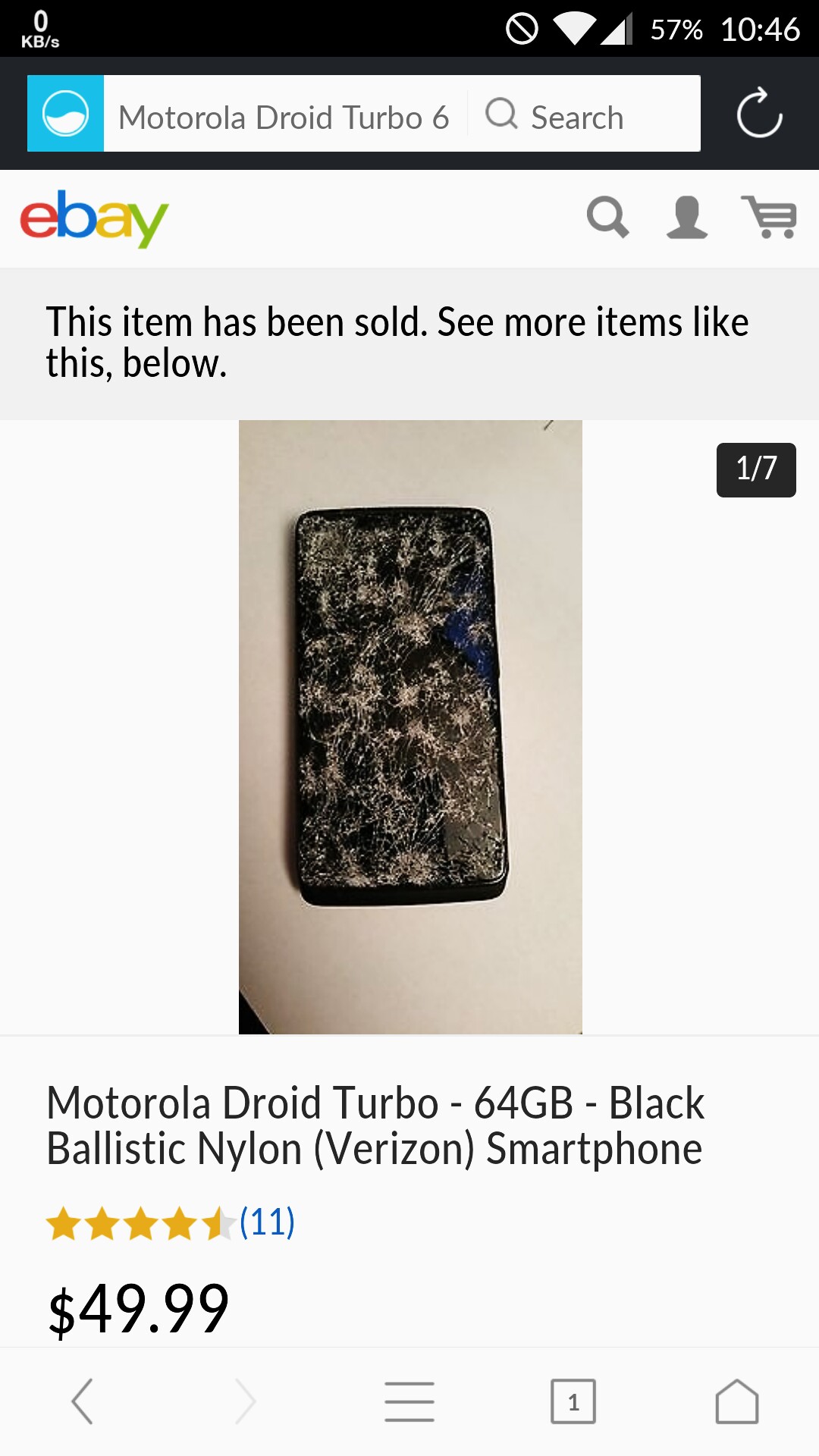Show open browser tabs
The height and width of the screenshot is (1456, 819).
pos(573,1401)
